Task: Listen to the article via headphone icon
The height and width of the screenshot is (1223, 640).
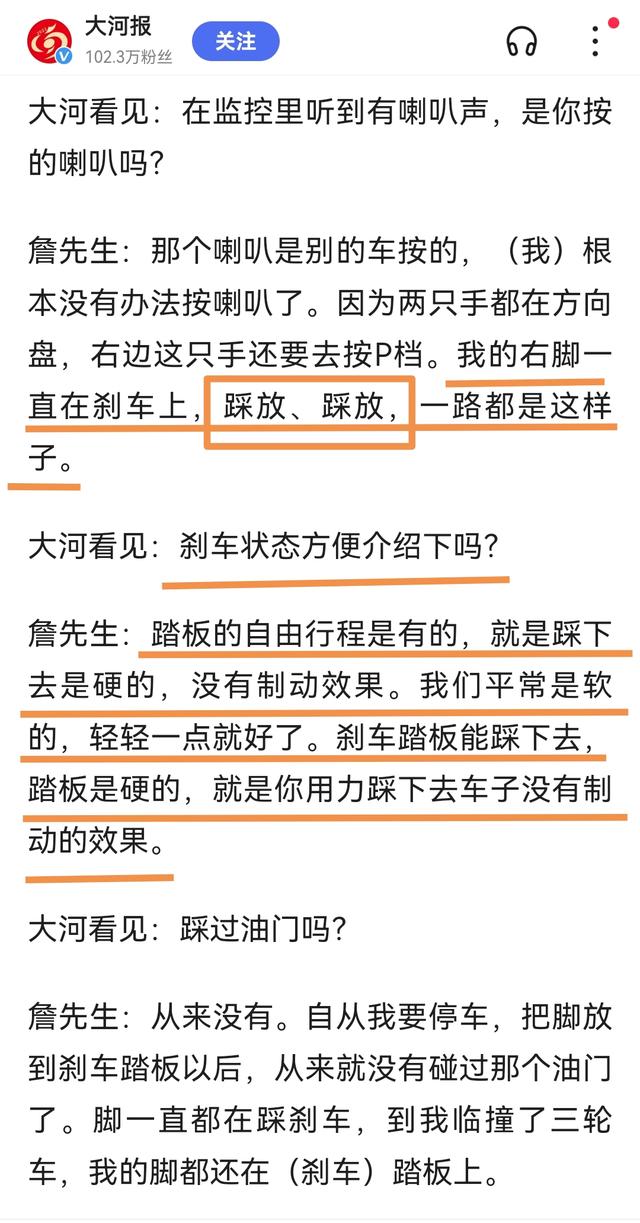Action: tap(521, 42)
